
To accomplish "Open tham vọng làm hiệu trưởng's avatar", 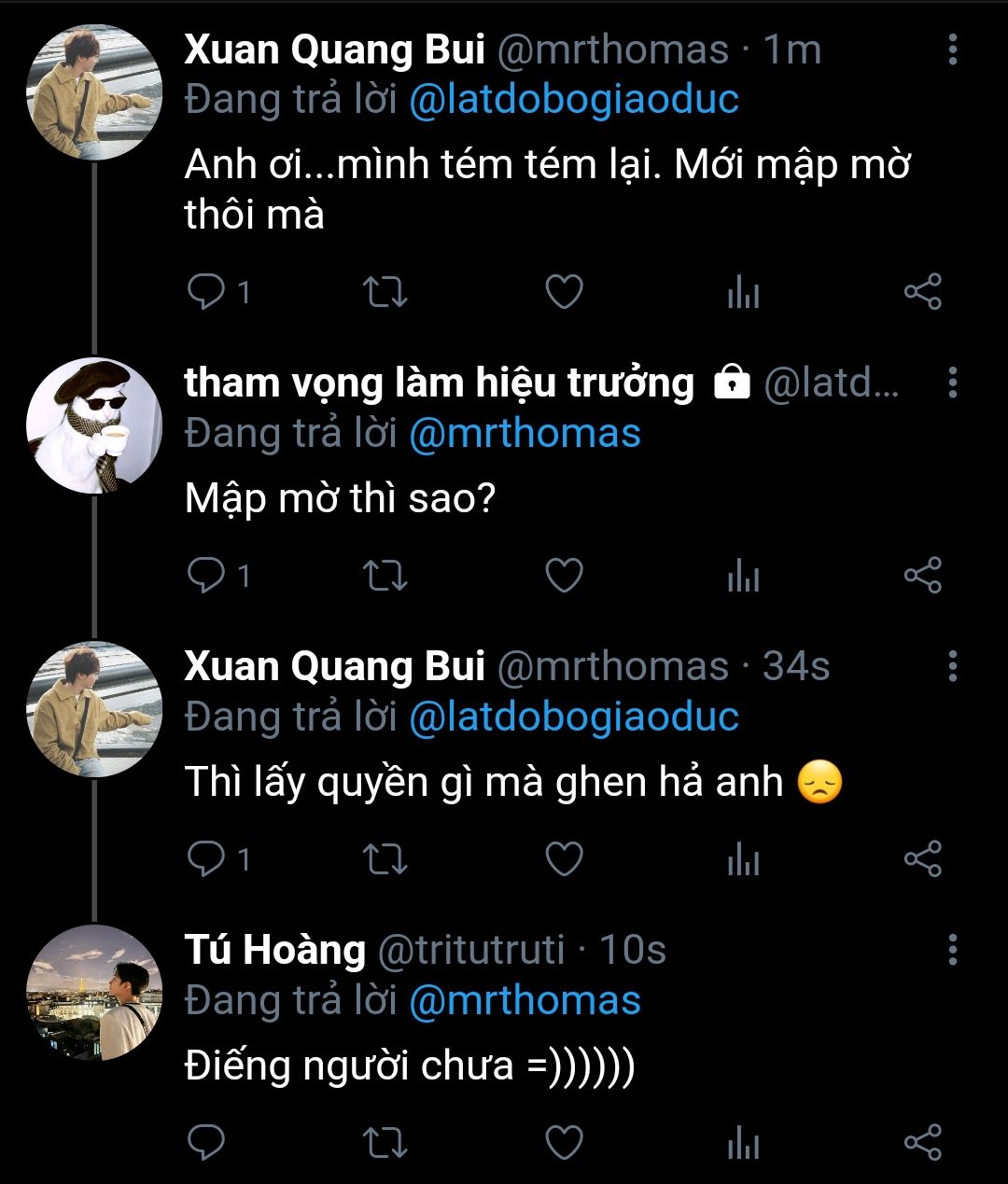I will click(x=93, y=425).
